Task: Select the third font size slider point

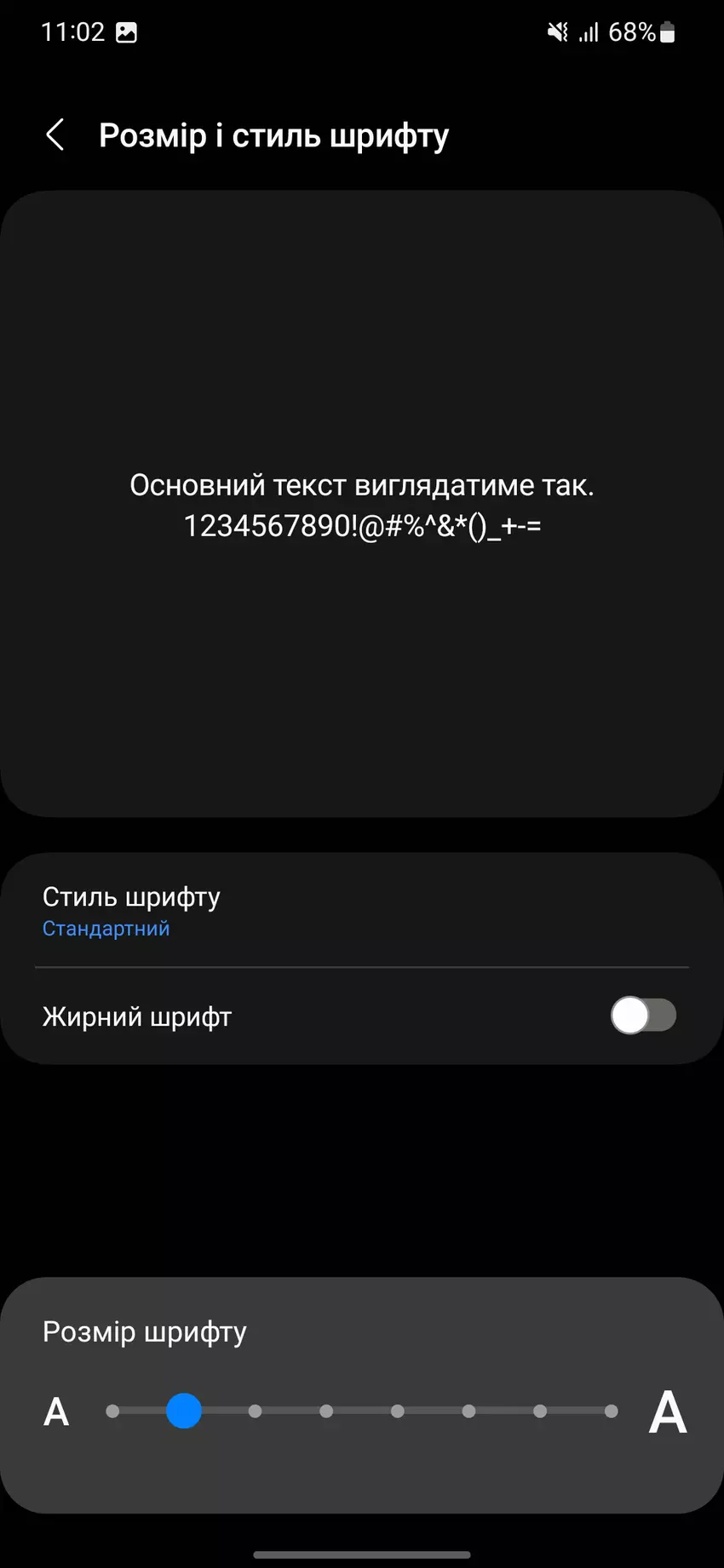Action: 255,1411
